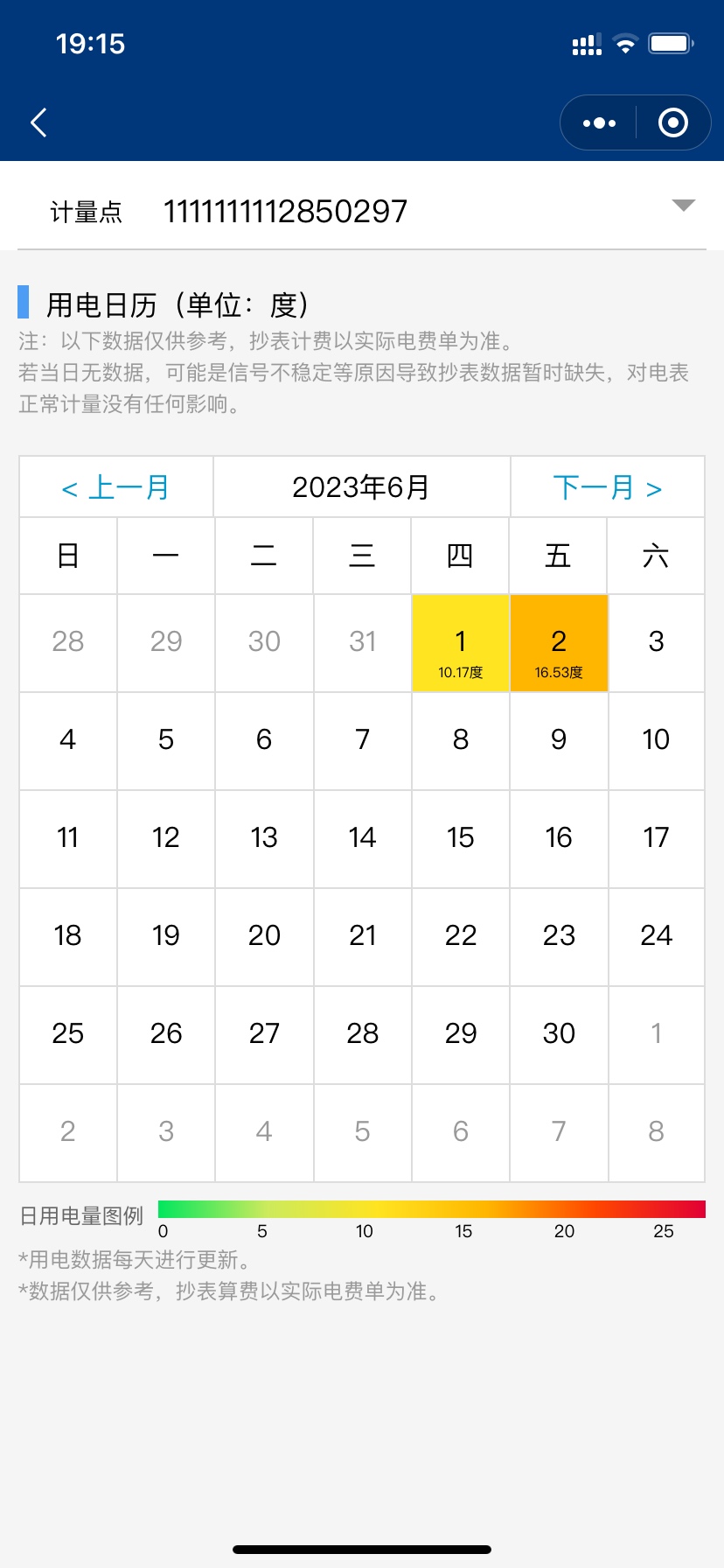The height and width of the screenshot is (1568, 724).
Task: Select June 2 showing 16.53度
Action: point(559,643)
